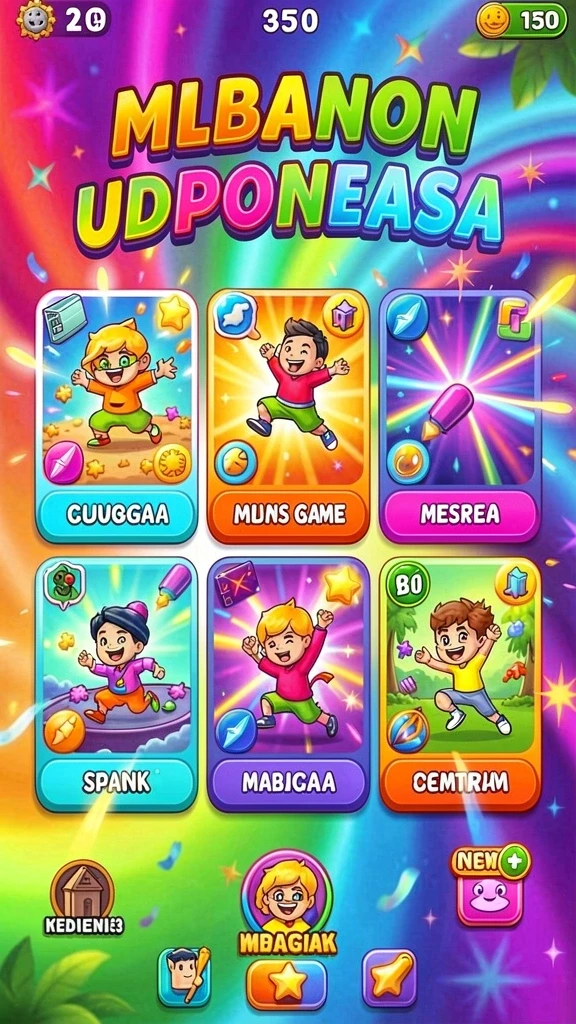Open the MESREA card
Screen dimensions: 576x1024
[x=460, y=416]
